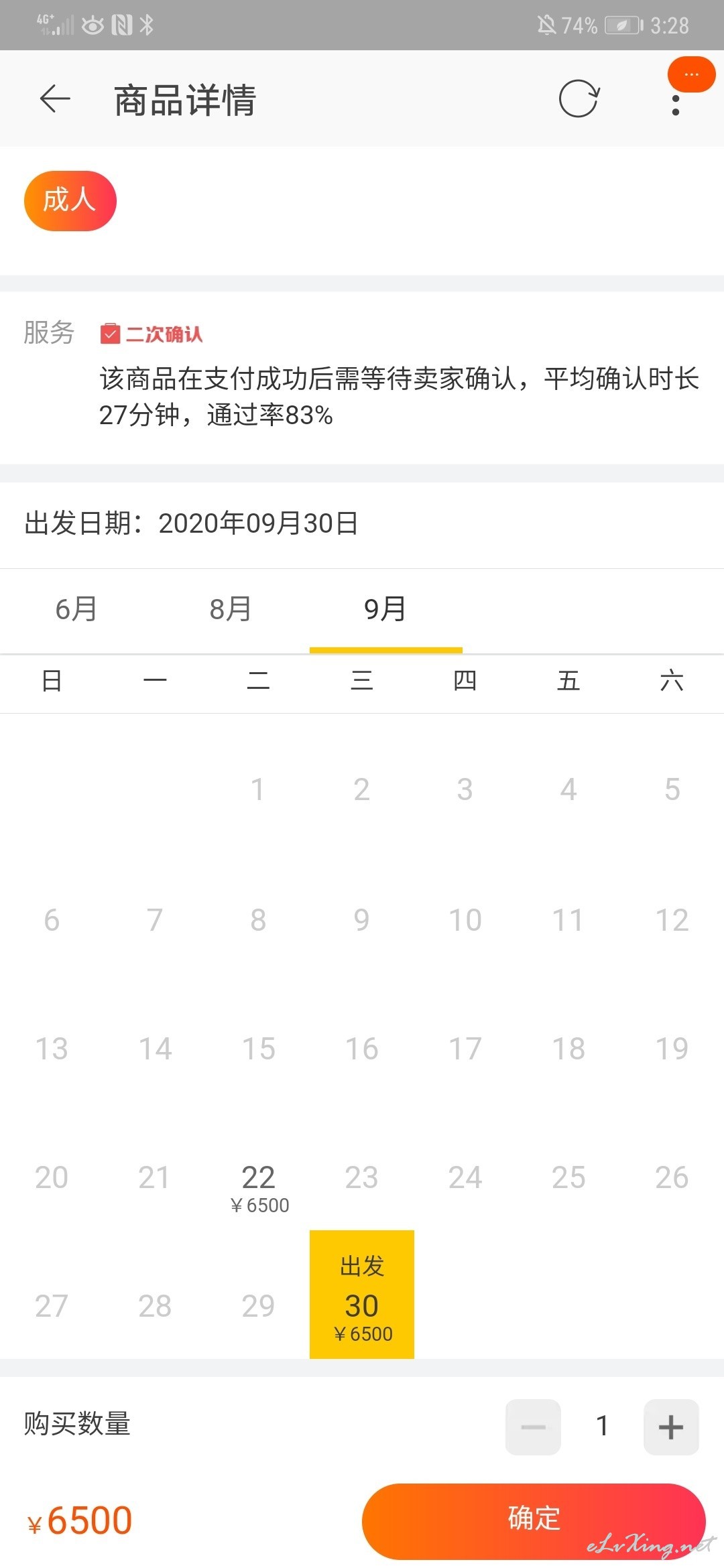Select the 9月 month tab
724x1568 pixels.
click(x=385, y=609)
